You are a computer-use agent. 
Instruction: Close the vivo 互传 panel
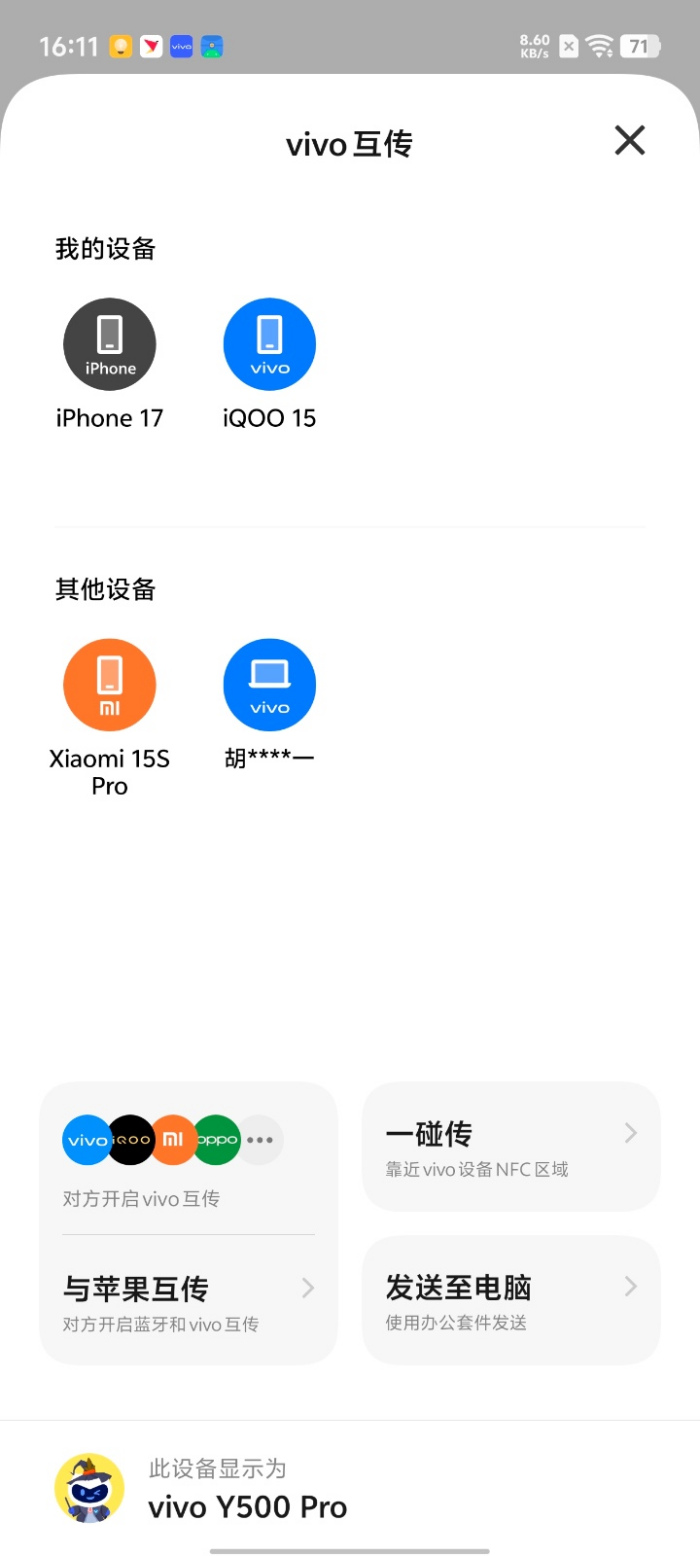coord(629,141)
